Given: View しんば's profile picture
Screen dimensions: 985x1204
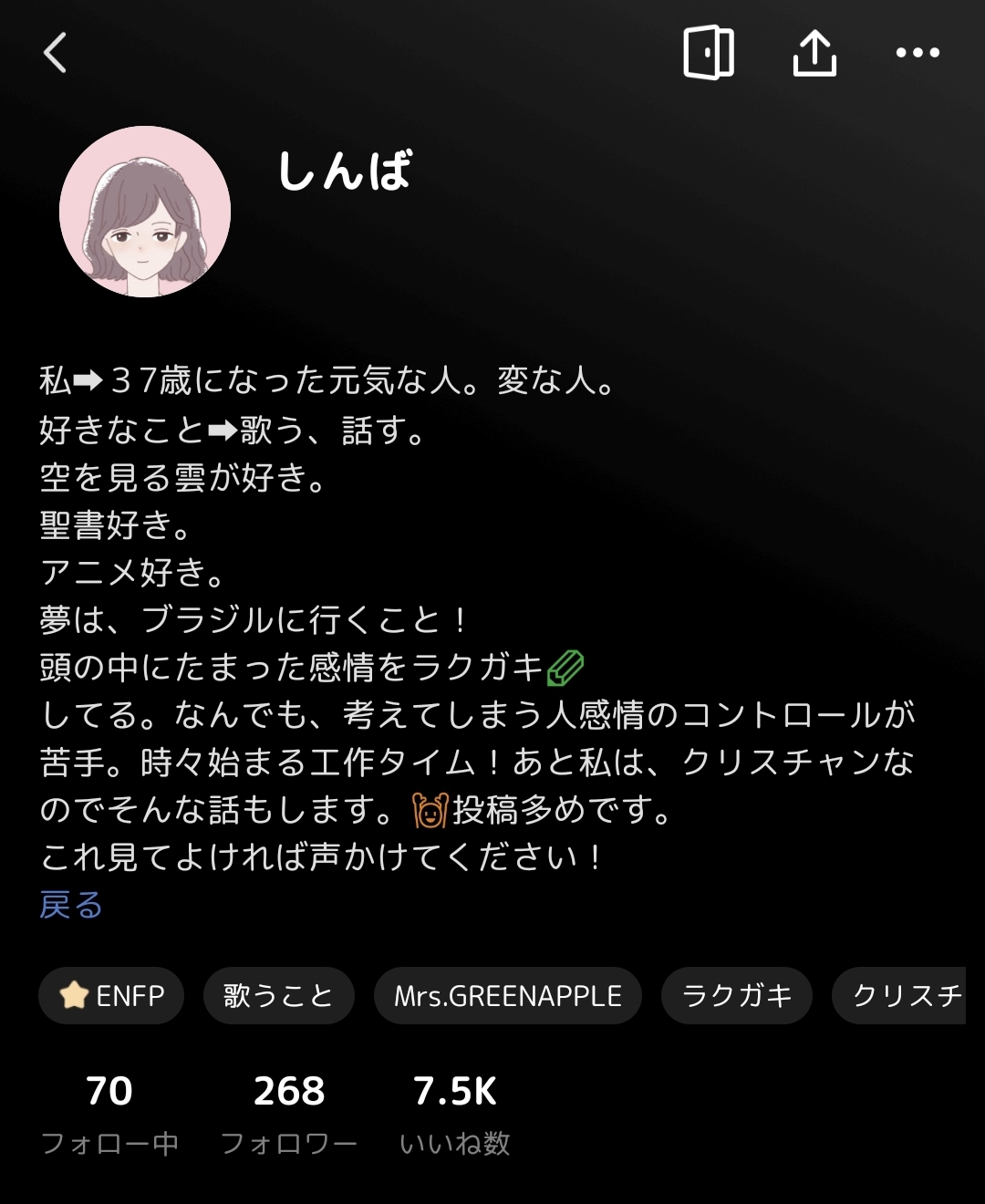Looking at the screenshot, I should [x=145, y=212].
